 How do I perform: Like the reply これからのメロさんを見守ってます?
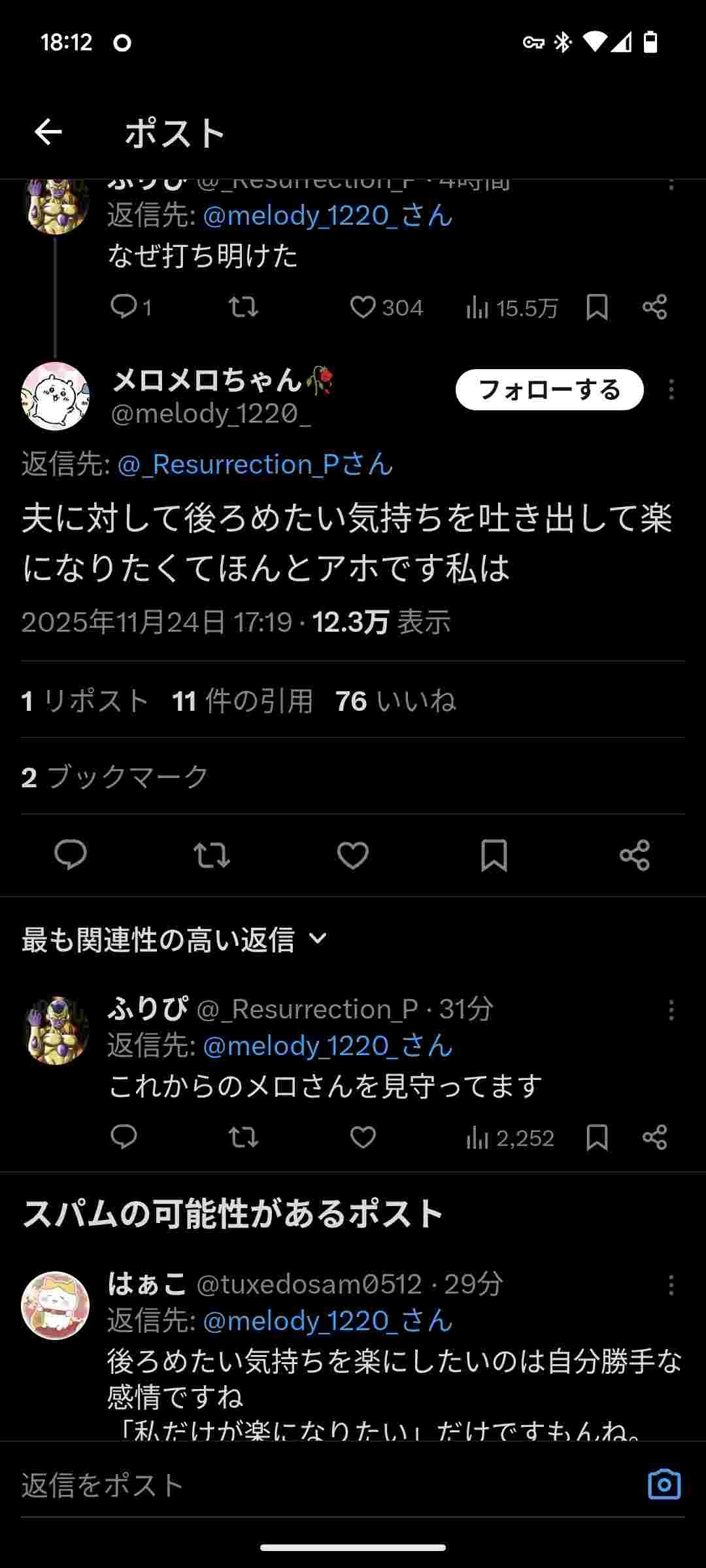tap(363, 1137)
